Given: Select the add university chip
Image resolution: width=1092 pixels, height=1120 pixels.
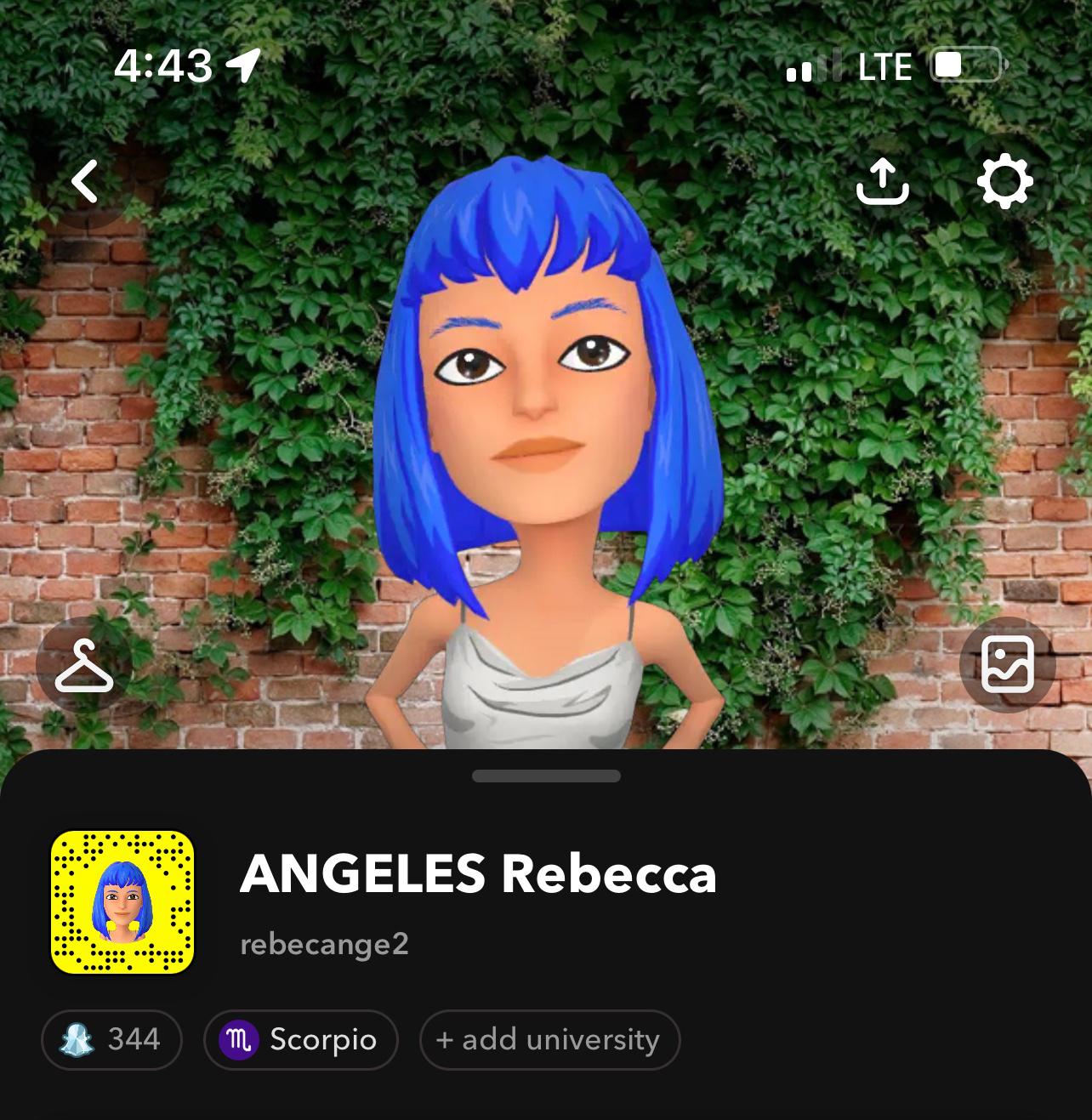Looking at the screenshot, I should pos(549,1039).
